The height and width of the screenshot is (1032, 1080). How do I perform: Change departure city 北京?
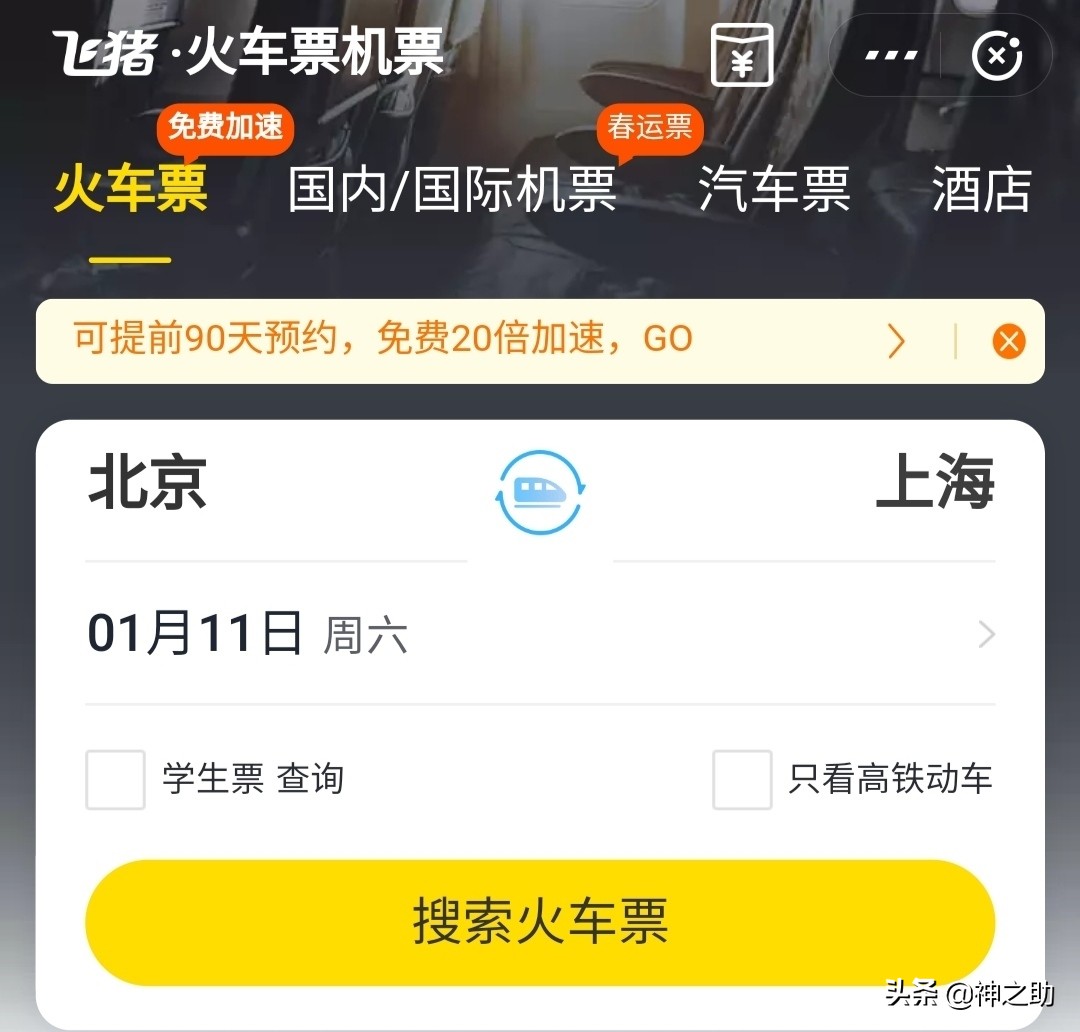tap(148, 483)
